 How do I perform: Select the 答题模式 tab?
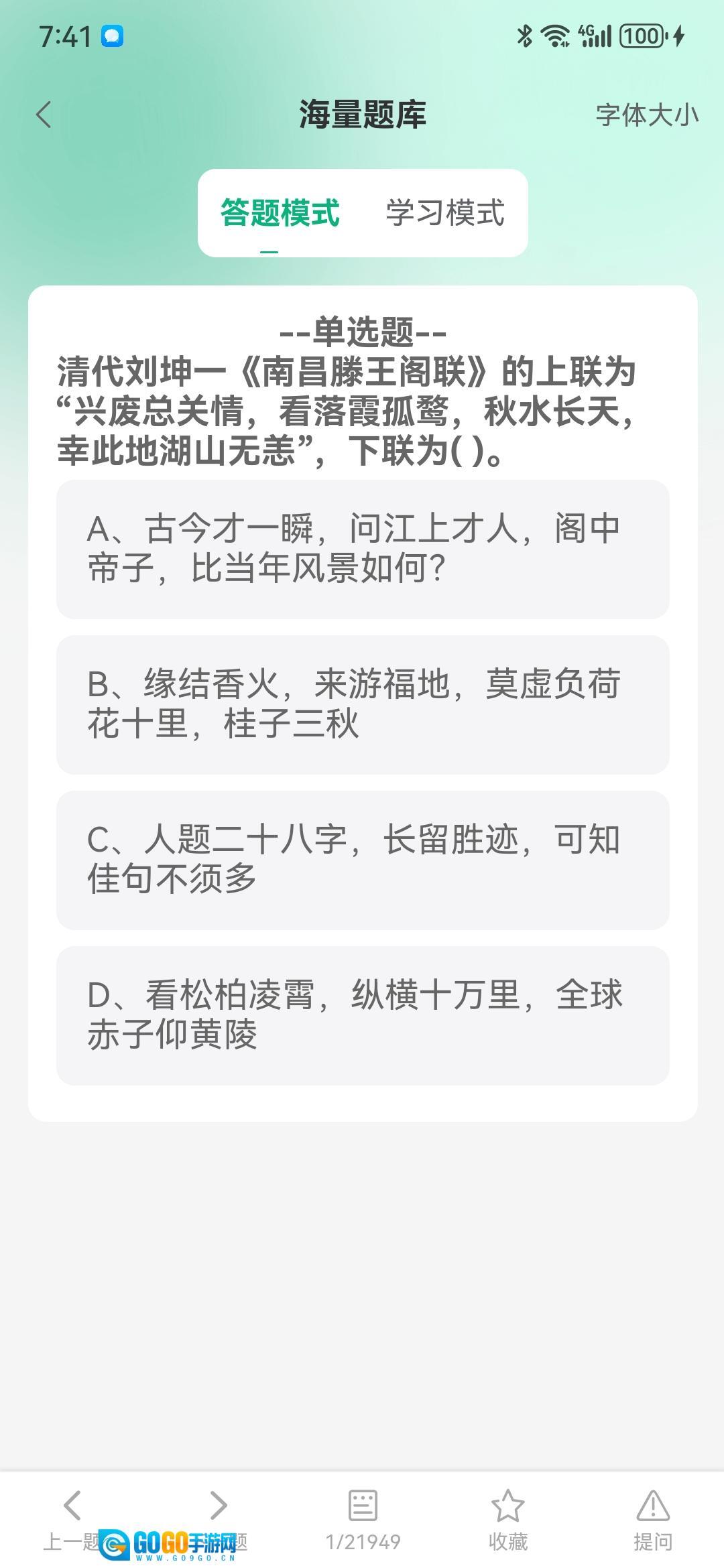tap(280, 213)
